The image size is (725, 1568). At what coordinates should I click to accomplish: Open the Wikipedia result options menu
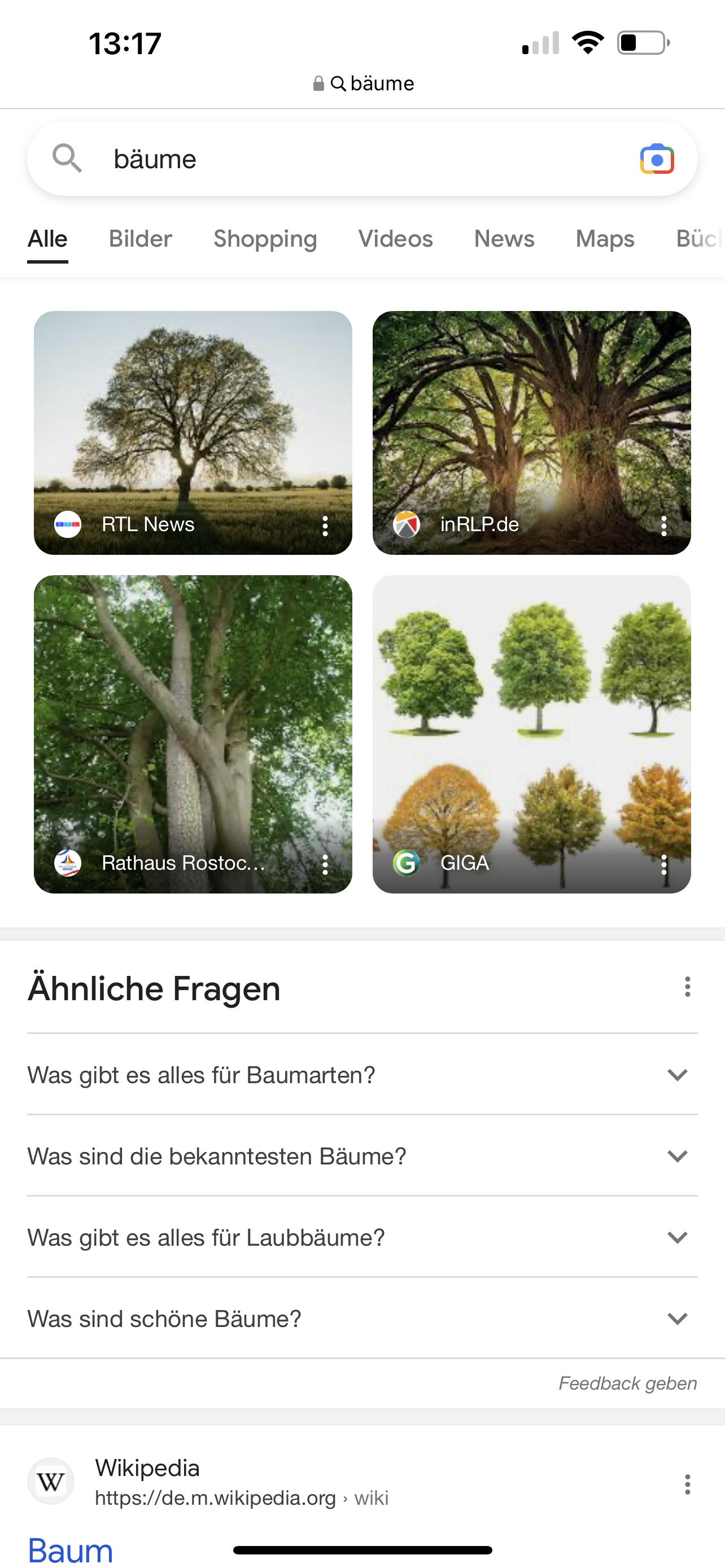coord(687,1484)
